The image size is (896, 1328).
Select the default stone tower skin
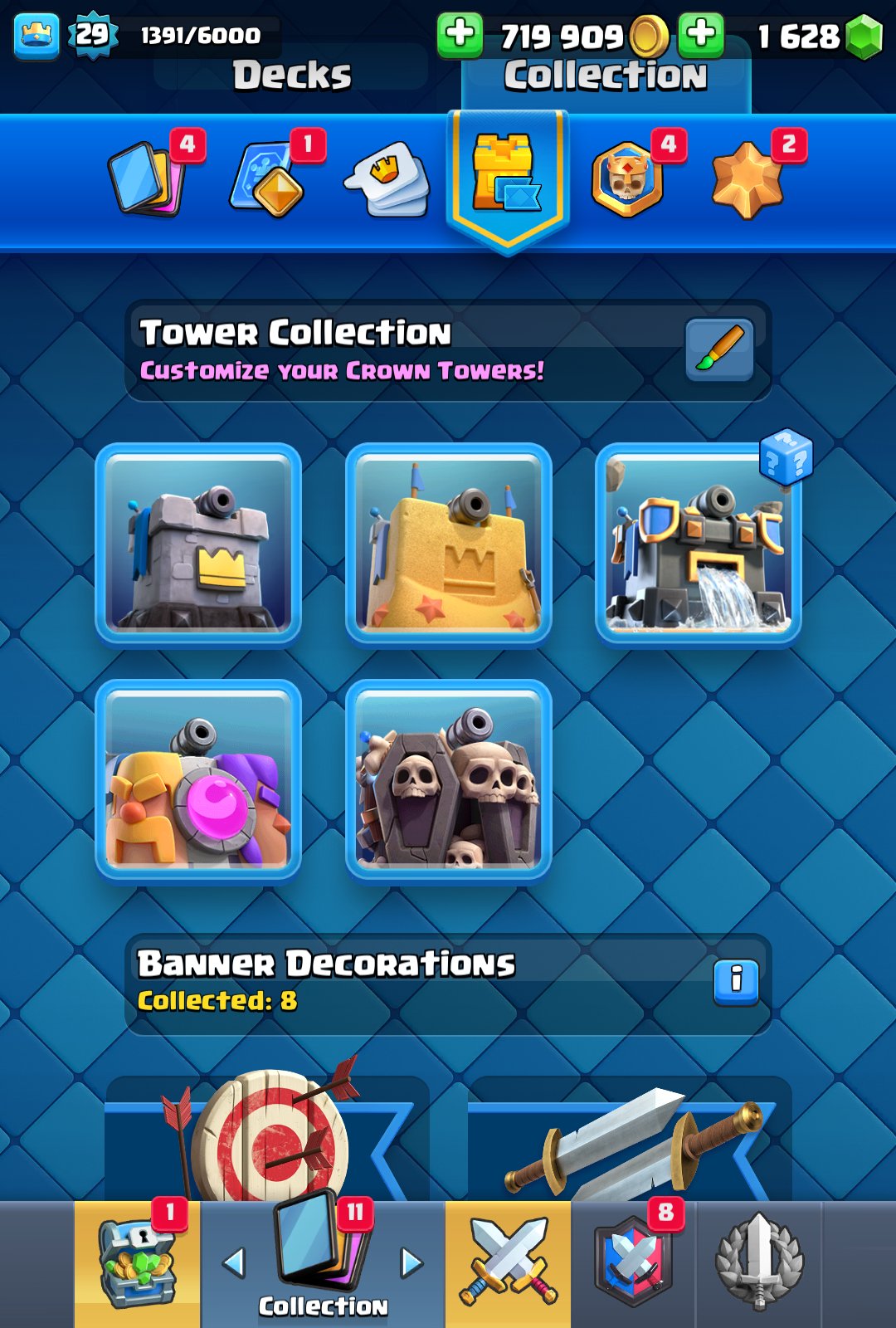tap(198, 544)
